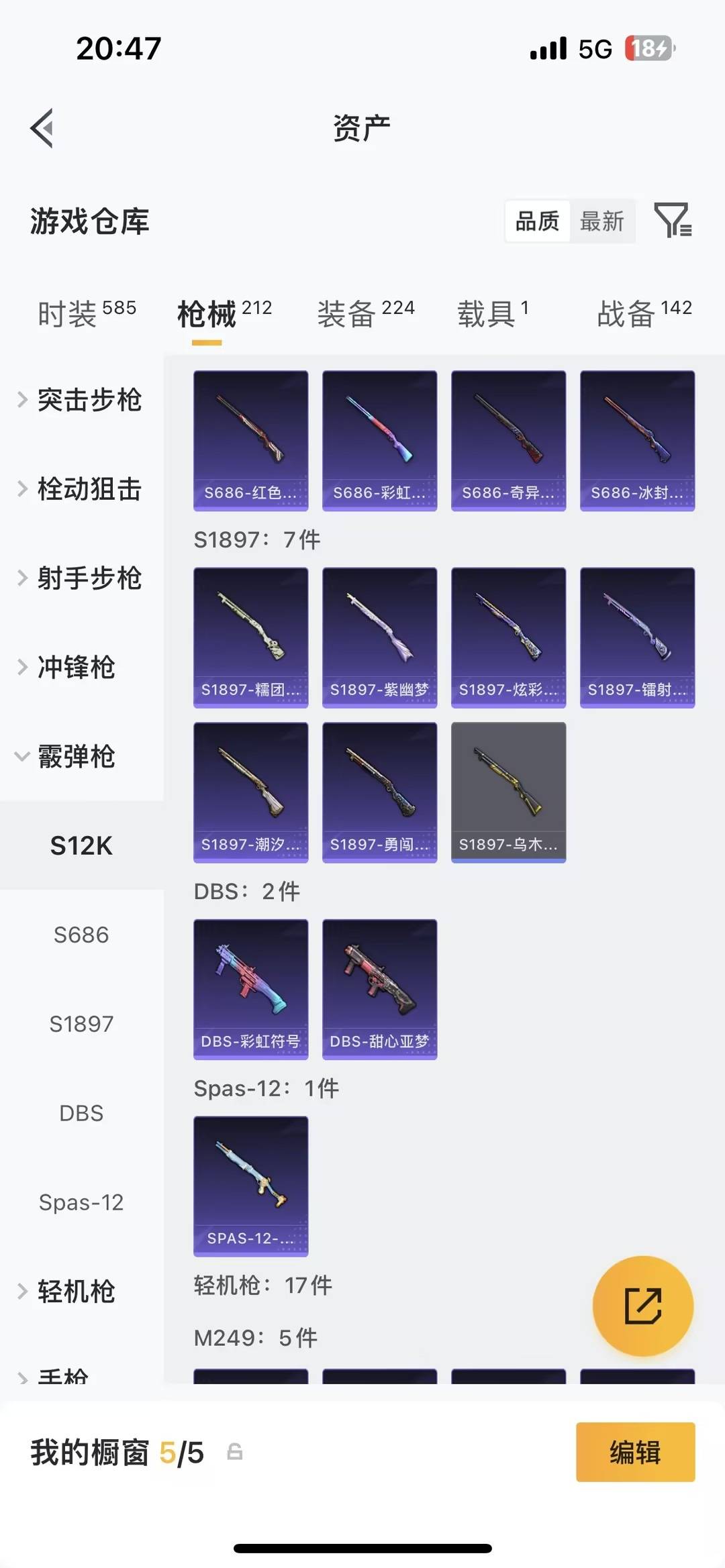Screen dimensions: 725x1568
Task: Select the S686 subcategory
Action: tap(81, 935)
